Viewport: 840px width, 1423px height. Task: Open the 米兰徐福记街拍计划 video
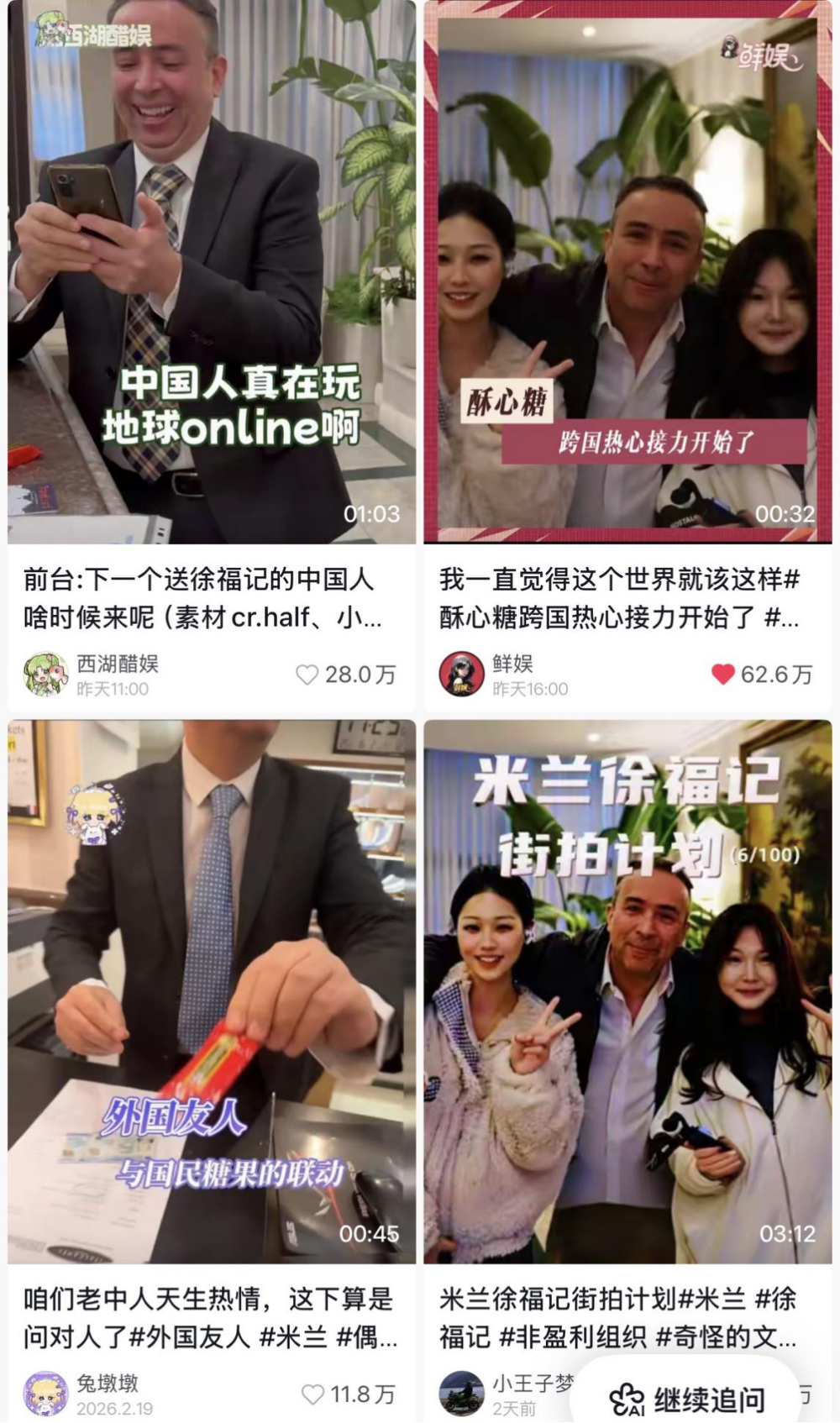pos(627,991)
